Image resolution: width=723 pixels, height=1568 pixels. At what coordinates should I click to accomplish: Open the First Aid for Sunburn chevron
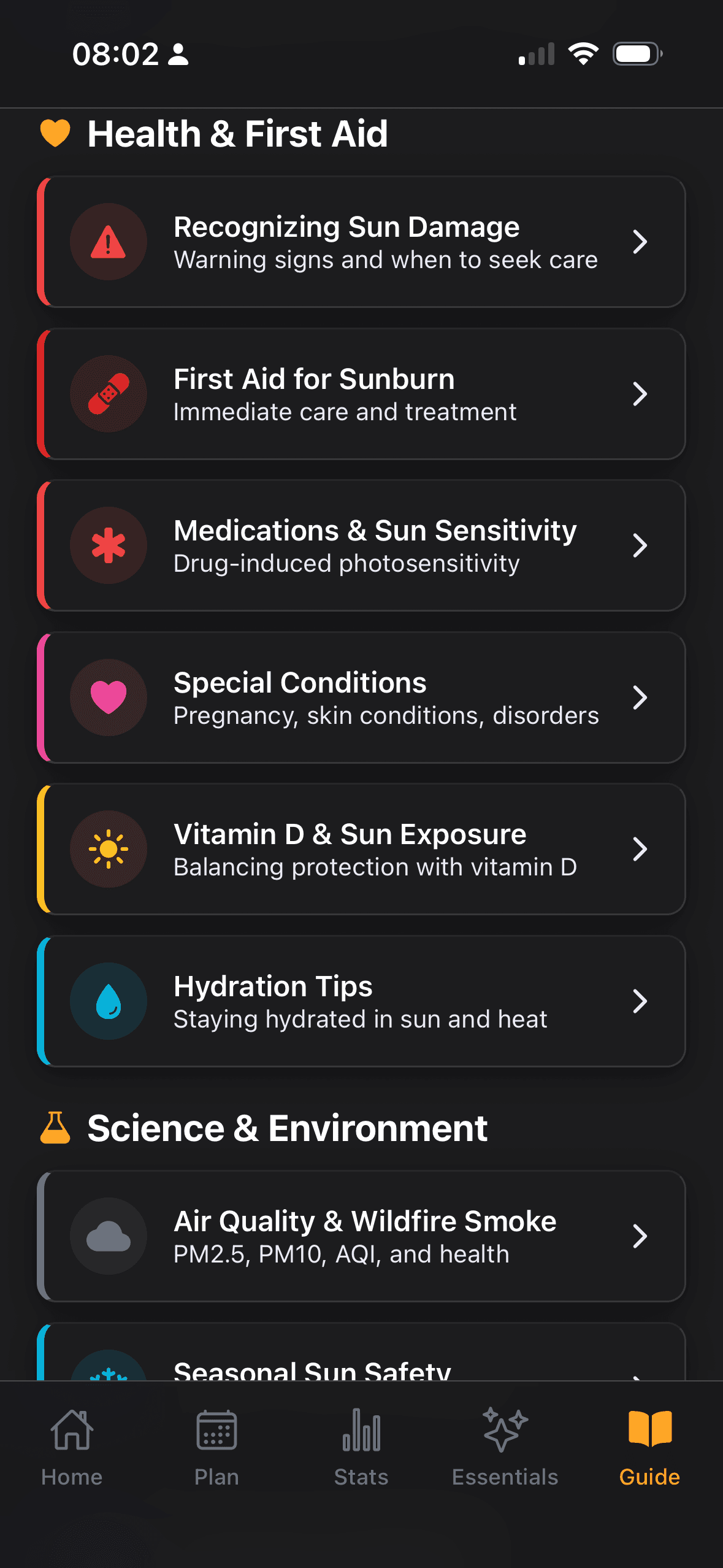640,394
